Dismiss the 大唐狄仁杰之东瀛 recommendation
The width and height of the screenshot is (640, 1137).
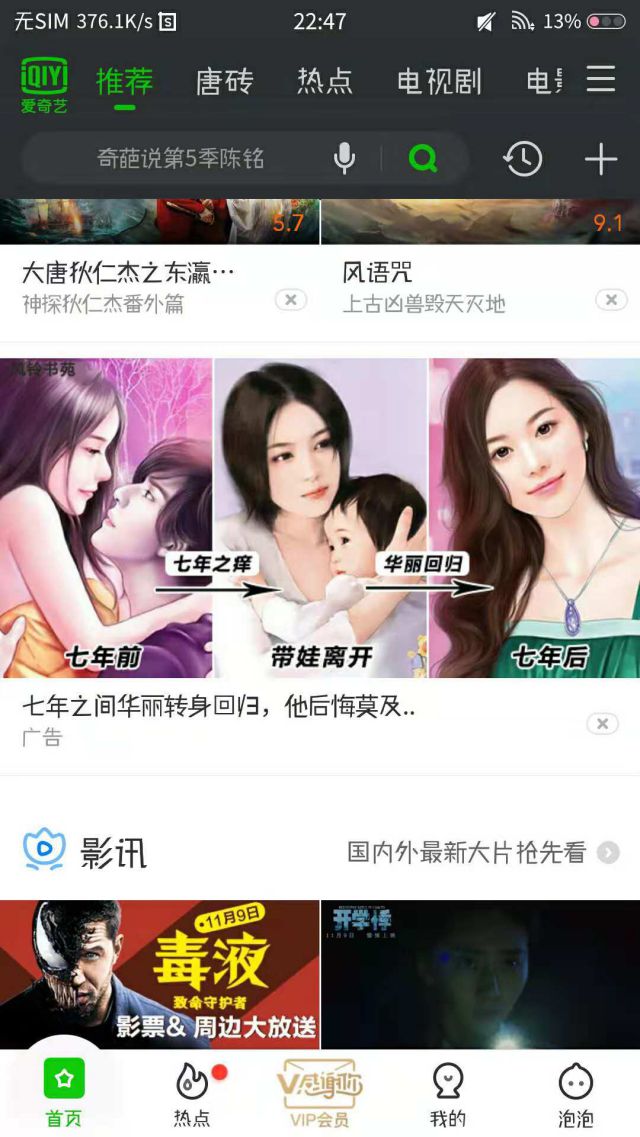pos(291,299)
